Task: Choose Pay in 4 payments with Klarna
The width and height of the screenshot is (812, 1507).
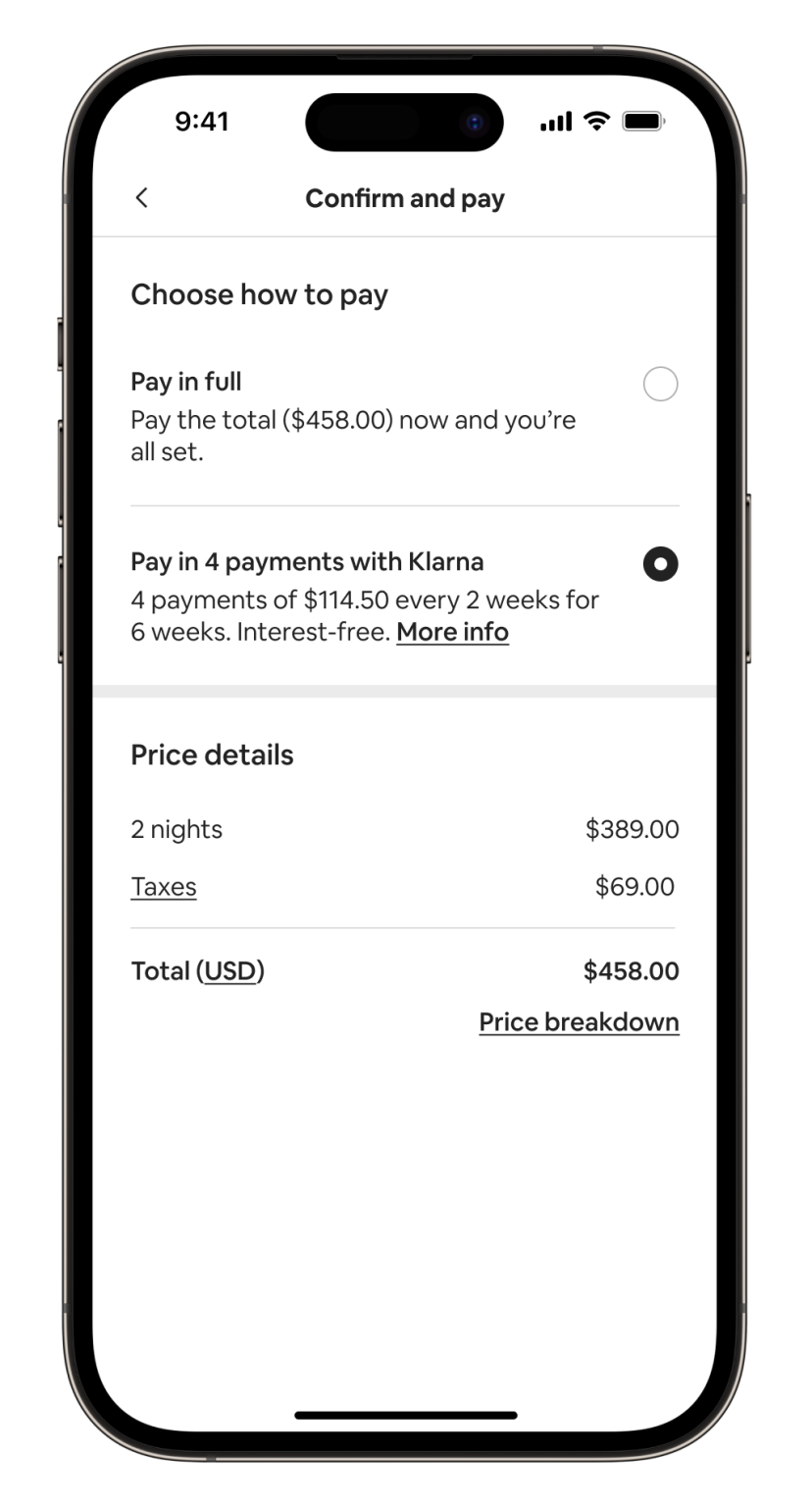Action: (660, 564)
